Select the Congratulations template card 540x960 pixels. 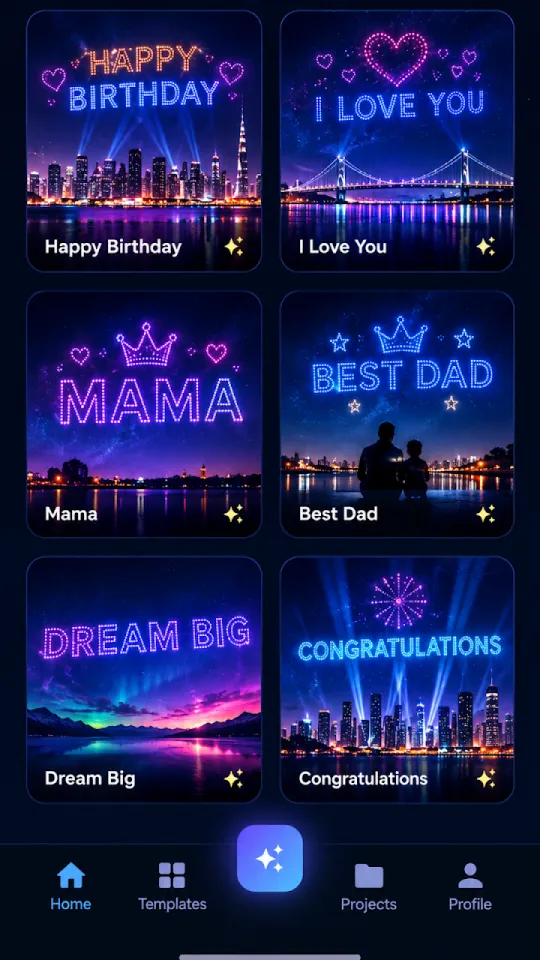coord(397,680)
